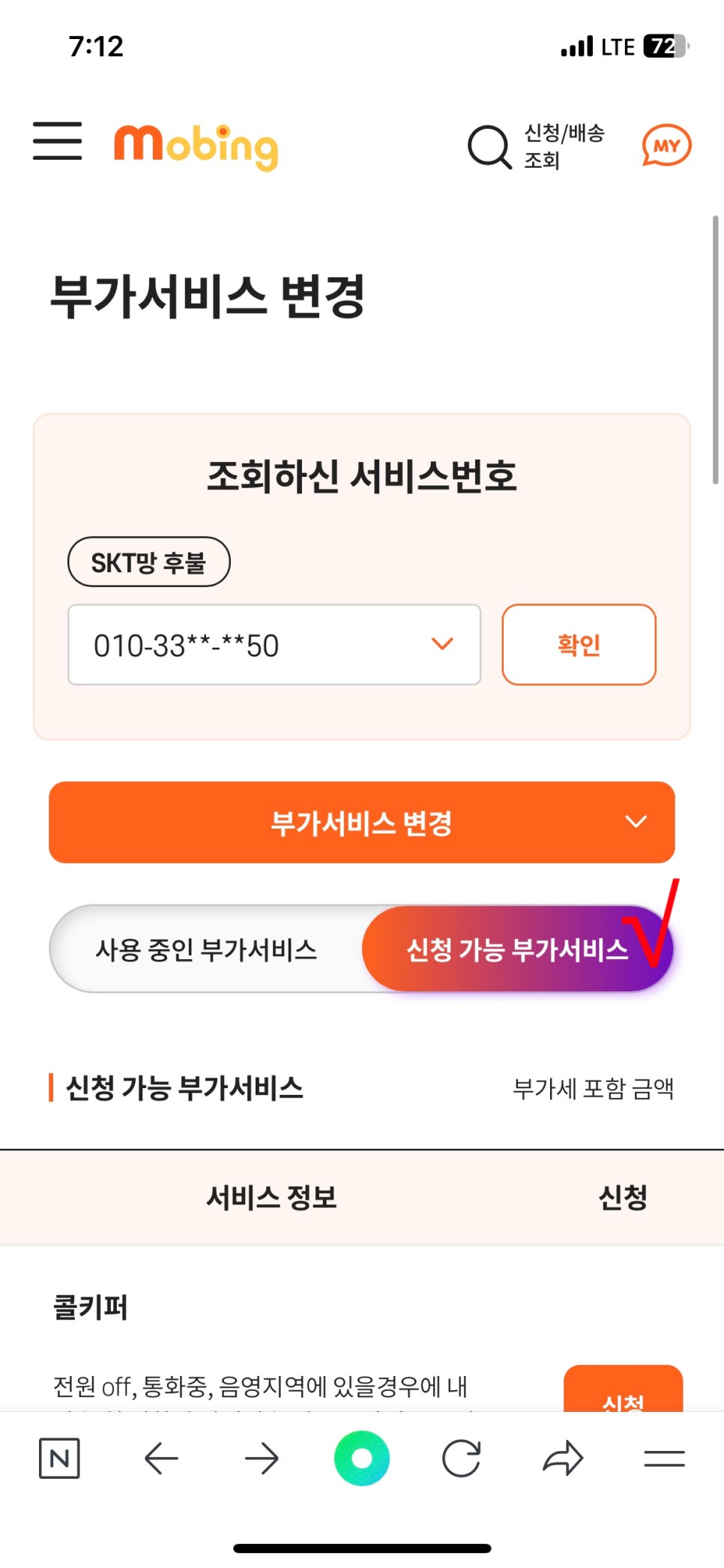Go back with the browser back arrow
The height and width of the screenshot is (1568, 724).
[x=161, y=1459]
